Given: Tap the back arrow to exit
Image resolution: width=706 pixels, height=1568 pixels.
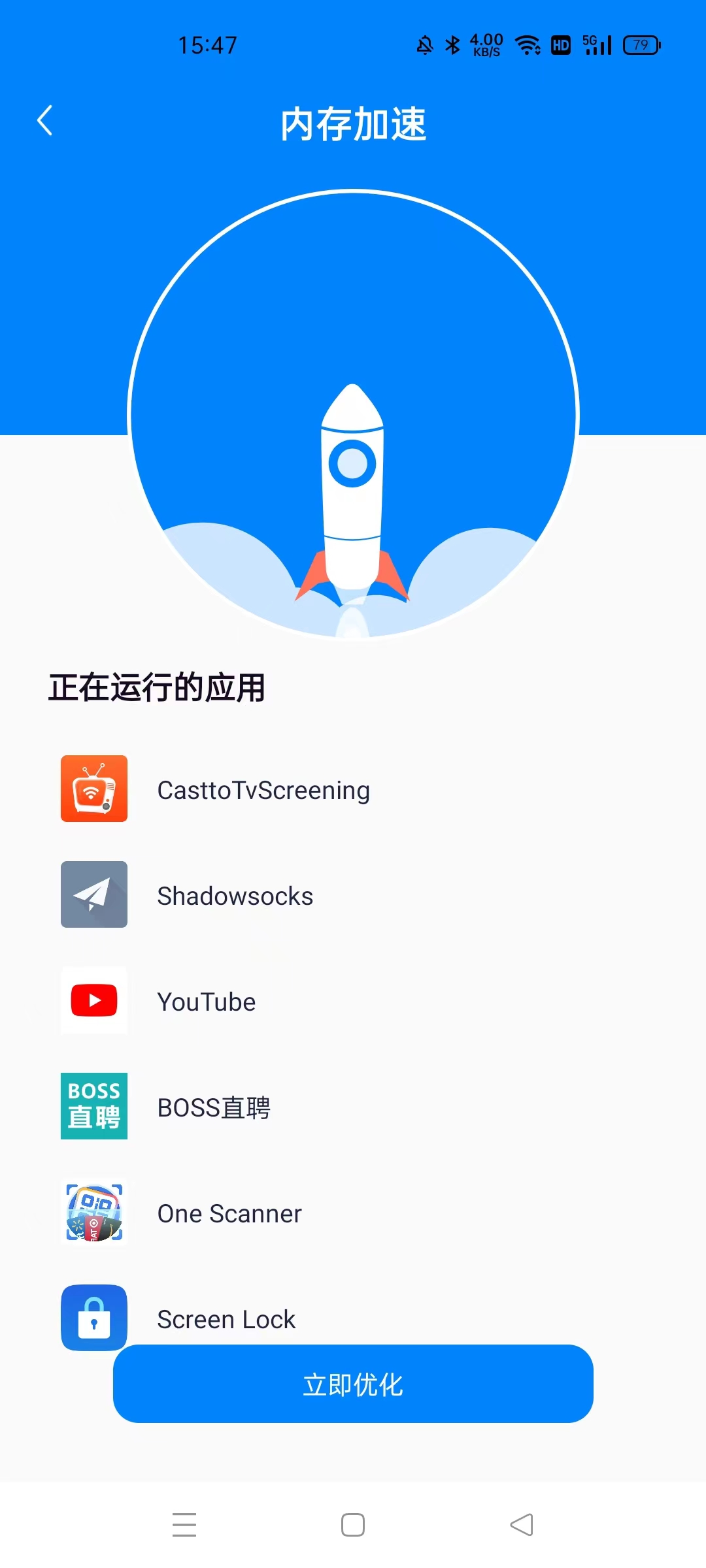Looking at the screenshot, I should pyautogui.click(x=44, y=121).
